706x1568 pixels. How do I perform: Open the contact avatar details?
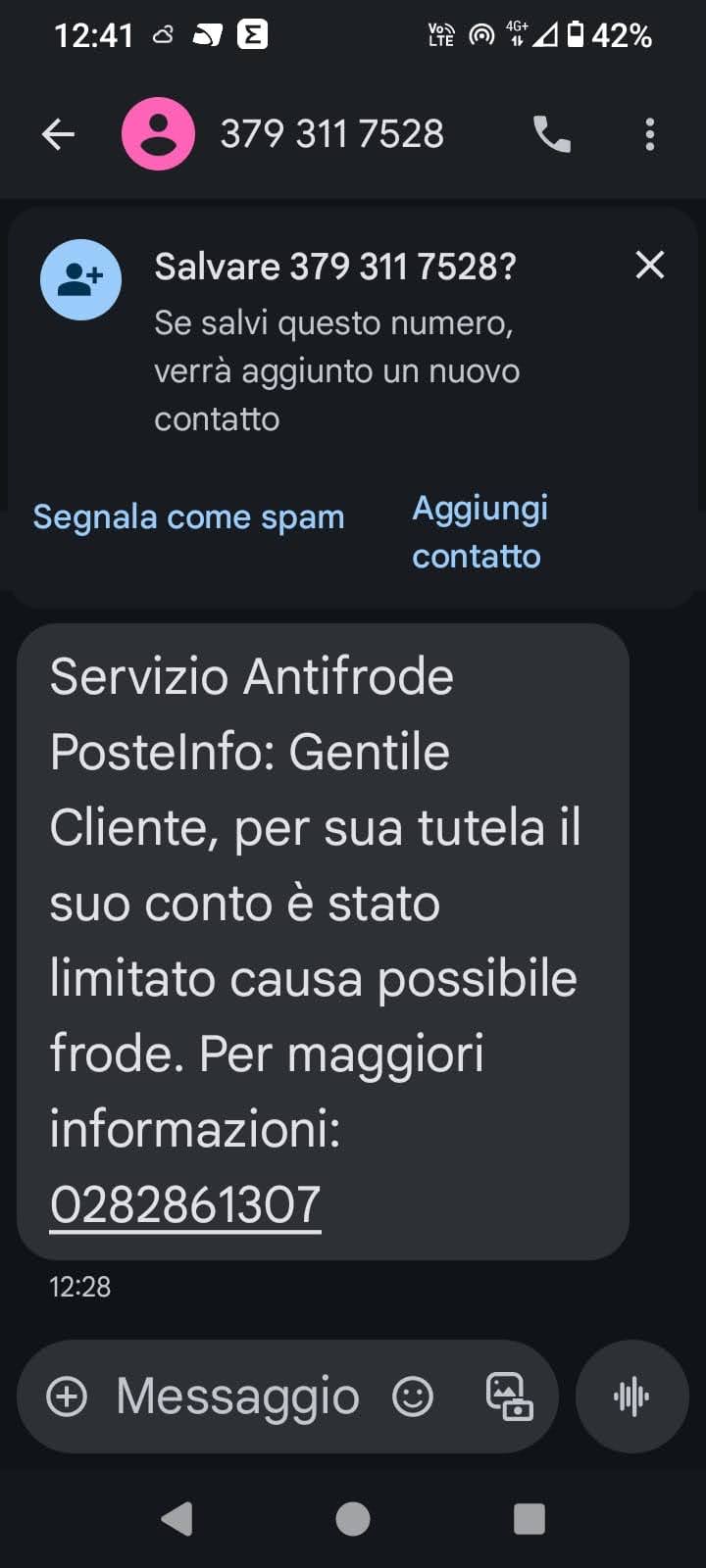pyautogui.click(x=158, y=134)
